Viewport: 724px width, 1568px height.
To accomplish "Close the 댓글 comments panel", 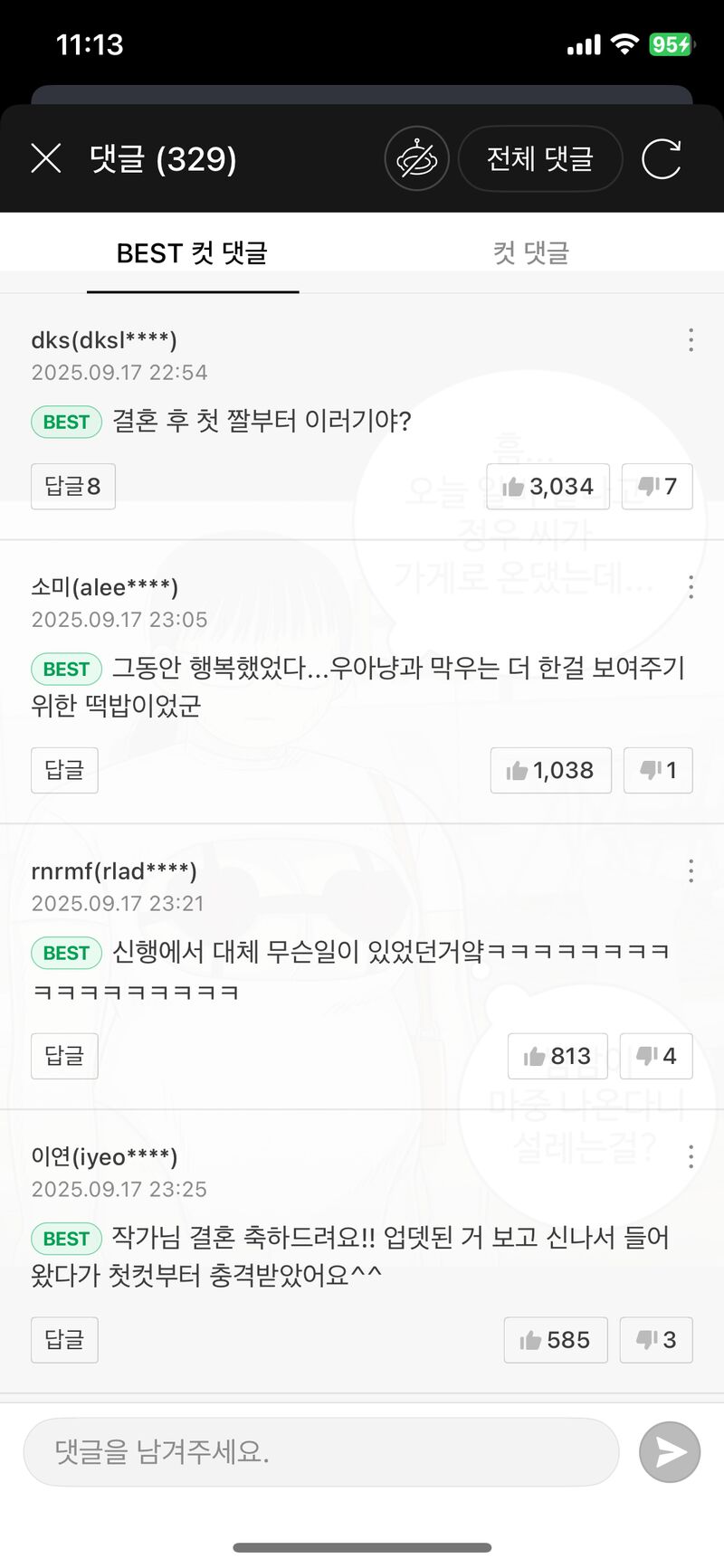I will click(46, 158).
